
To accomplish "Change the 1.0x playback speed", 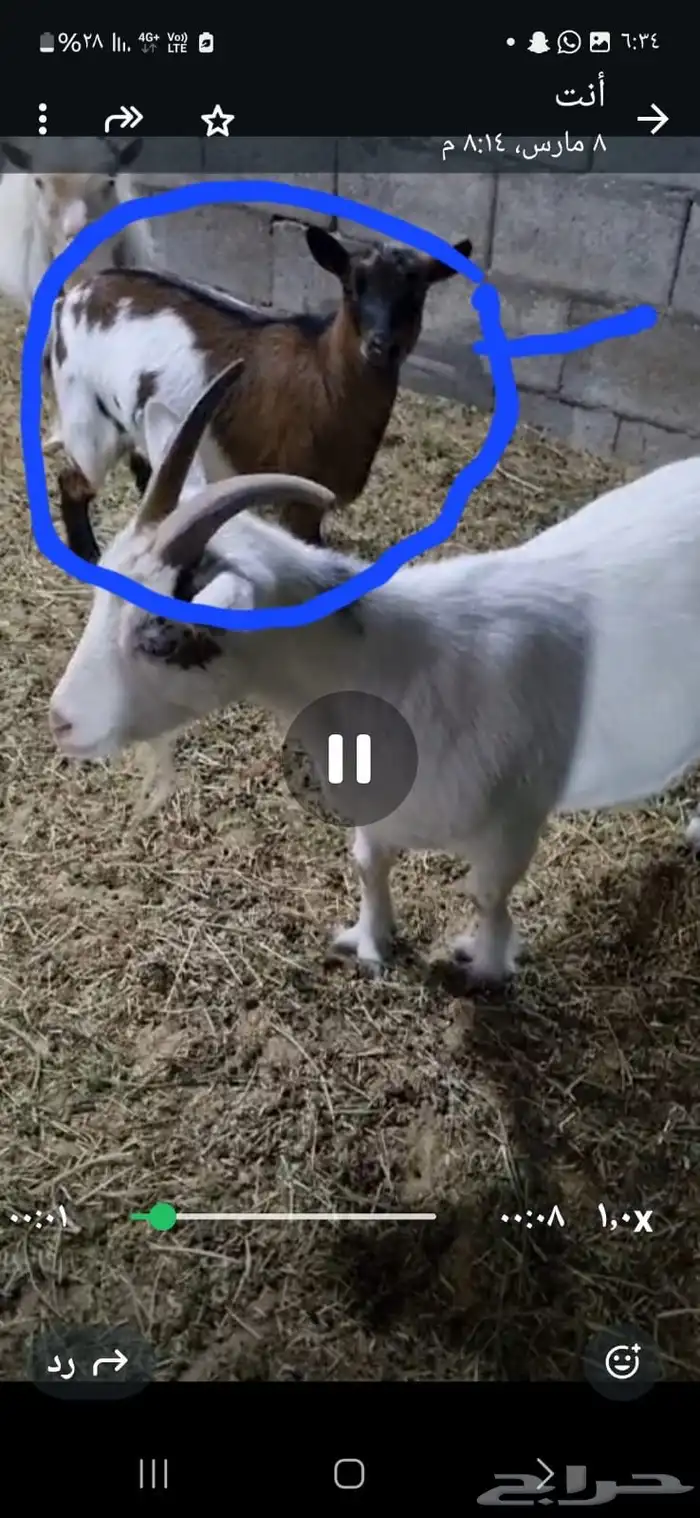I will (625, 1218).
